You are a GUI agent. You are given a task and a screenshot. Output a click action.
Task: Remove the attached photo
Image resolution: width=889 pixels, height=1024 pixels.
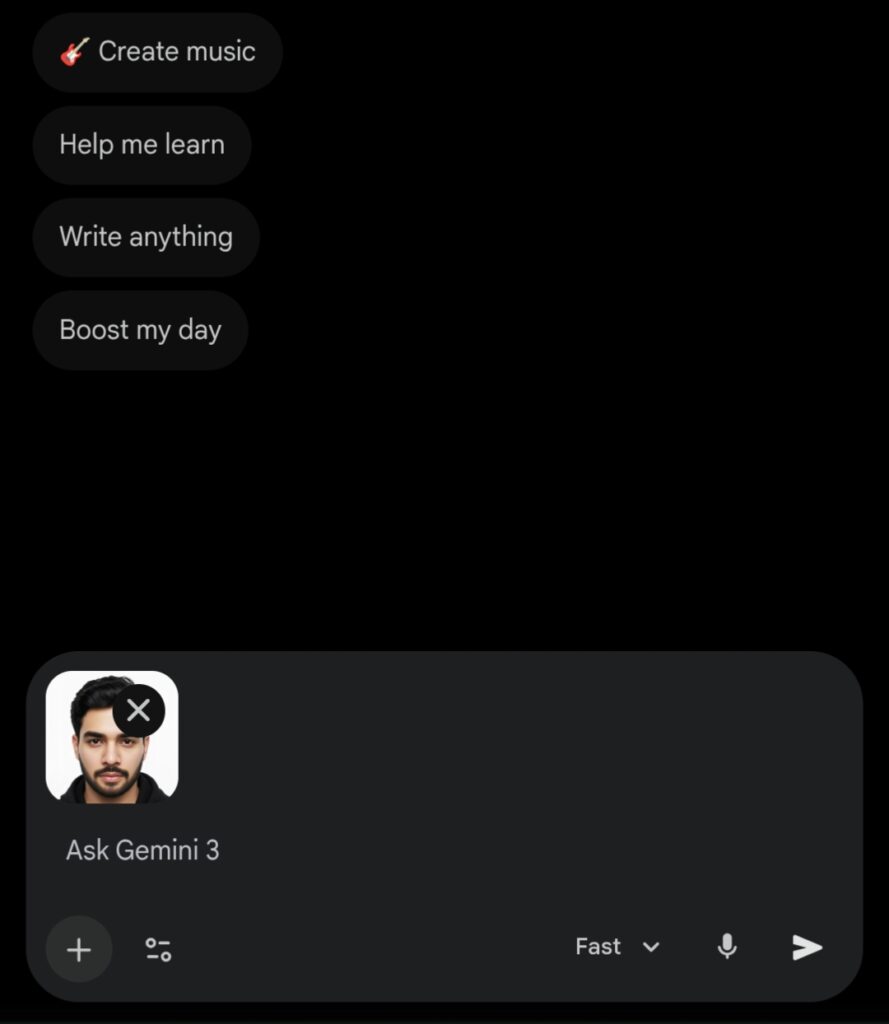[x=139, y=711]
